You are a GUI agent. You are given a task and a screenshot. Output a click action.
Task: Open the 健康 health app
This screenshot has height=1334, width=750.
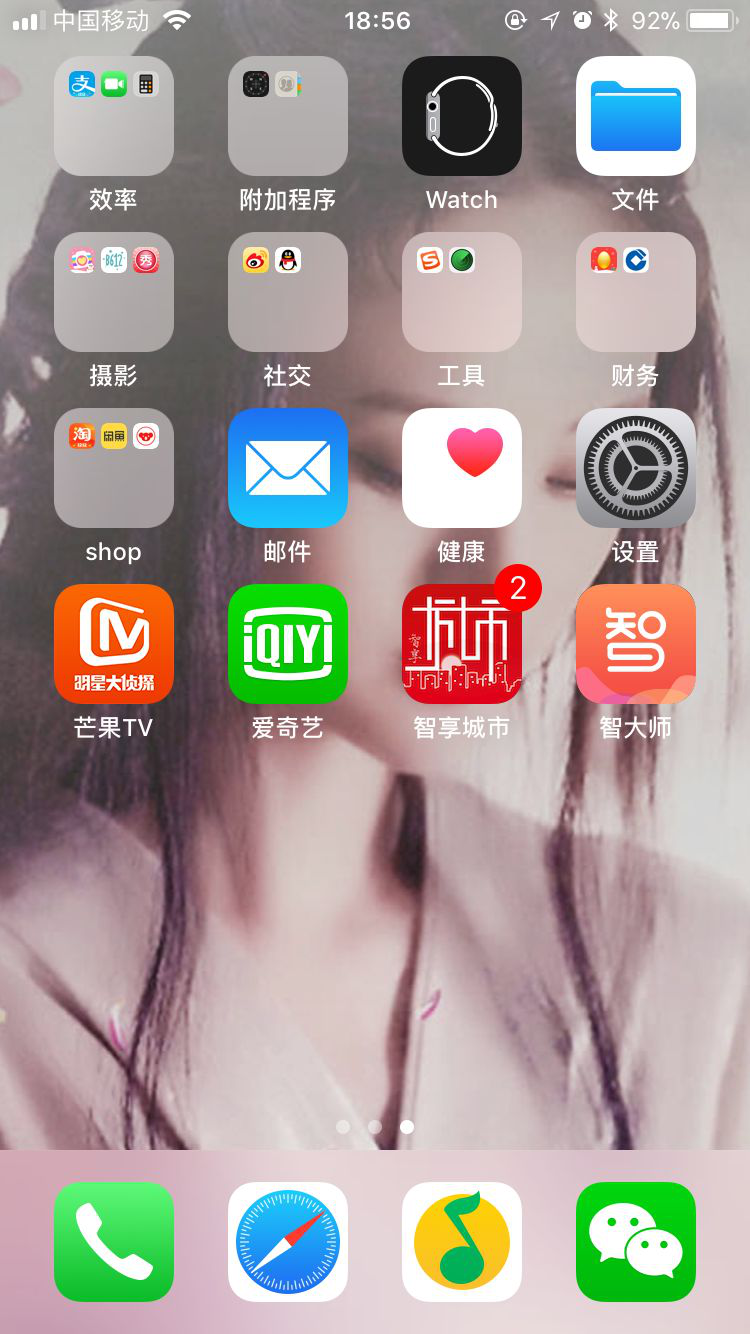(461, 468)
